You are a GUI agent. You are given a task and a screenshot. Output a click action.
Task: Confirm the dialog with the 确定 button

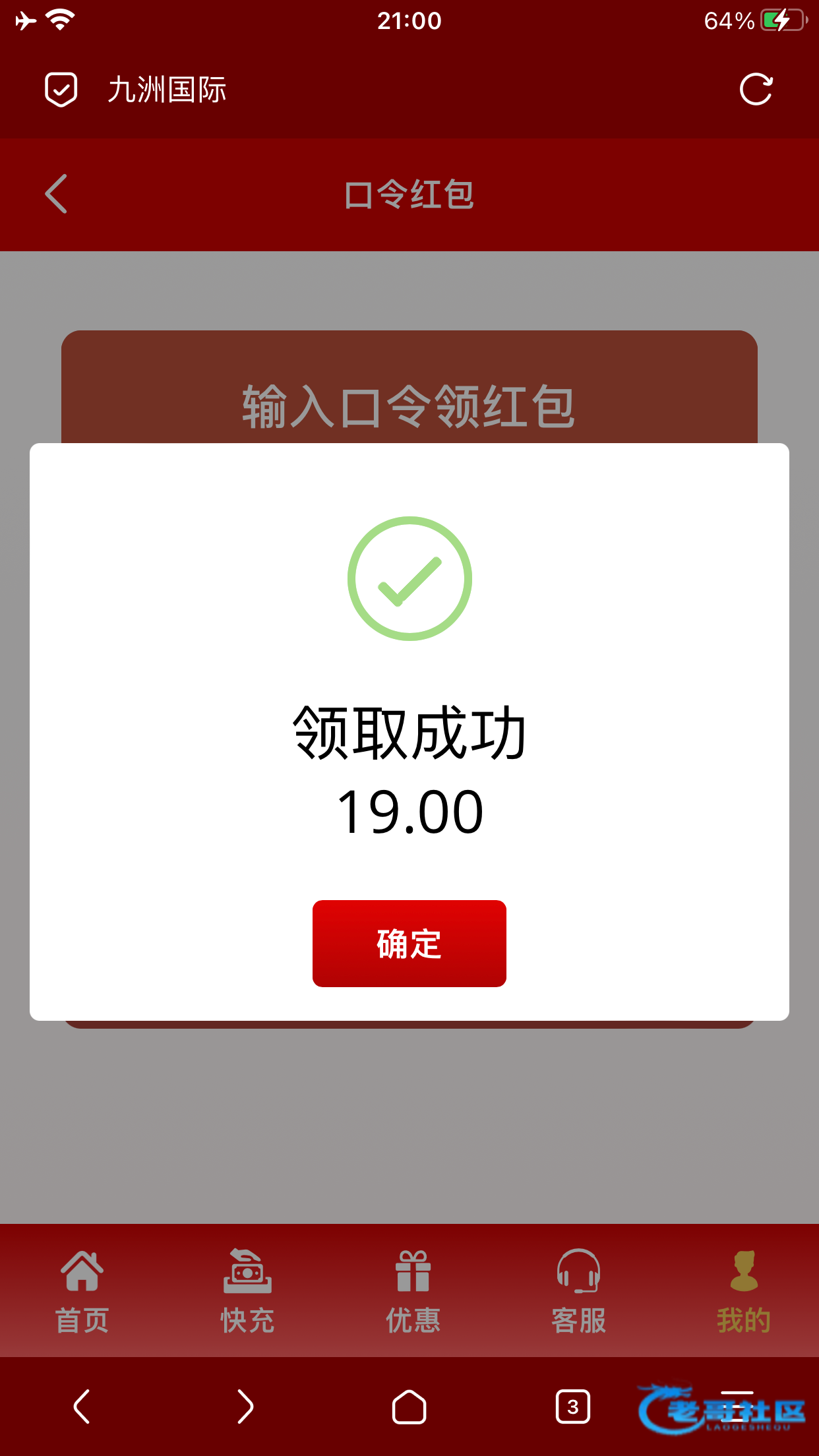[409, 943]
